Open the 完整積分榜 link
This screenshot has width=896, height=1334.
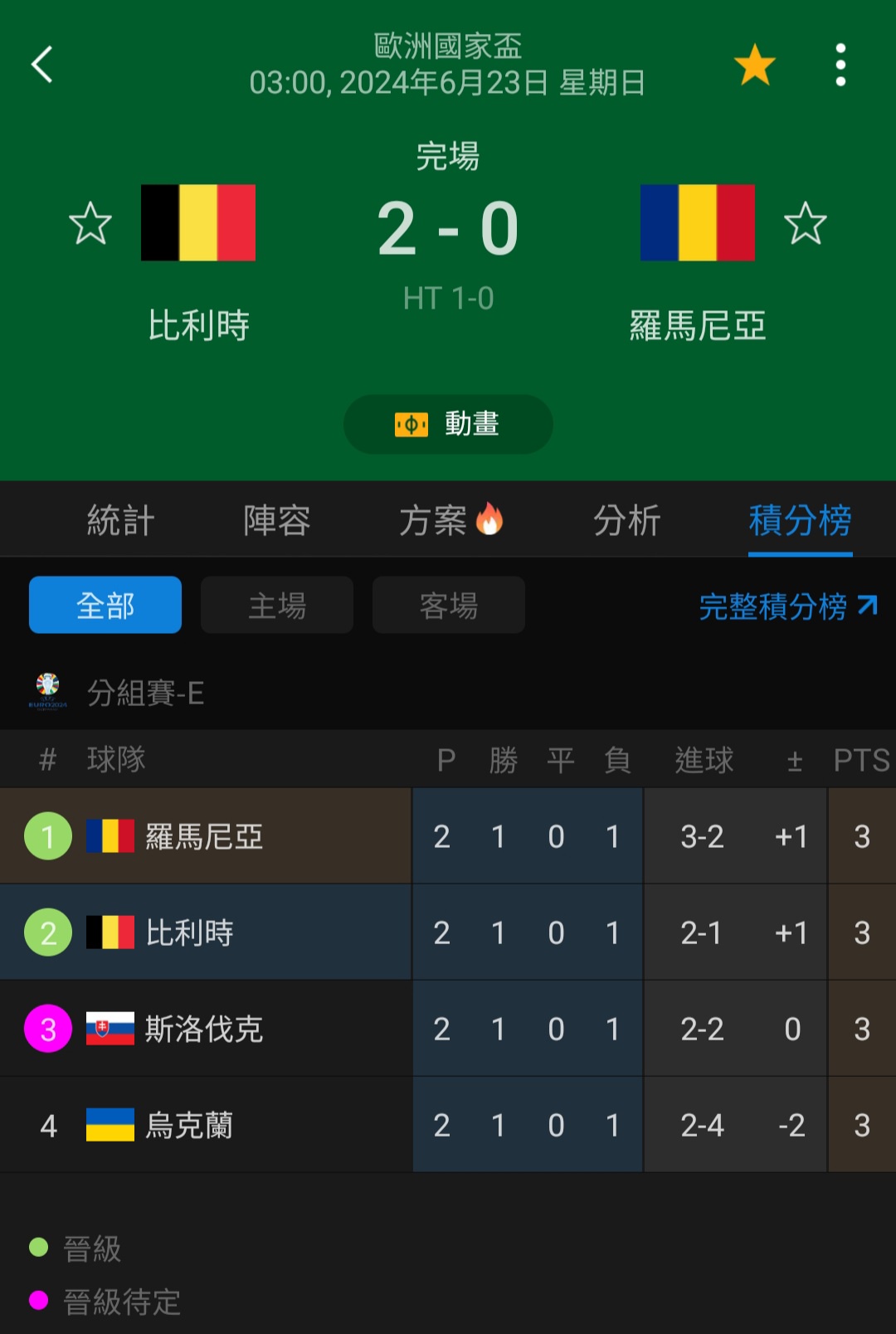[x=786, y=606]
